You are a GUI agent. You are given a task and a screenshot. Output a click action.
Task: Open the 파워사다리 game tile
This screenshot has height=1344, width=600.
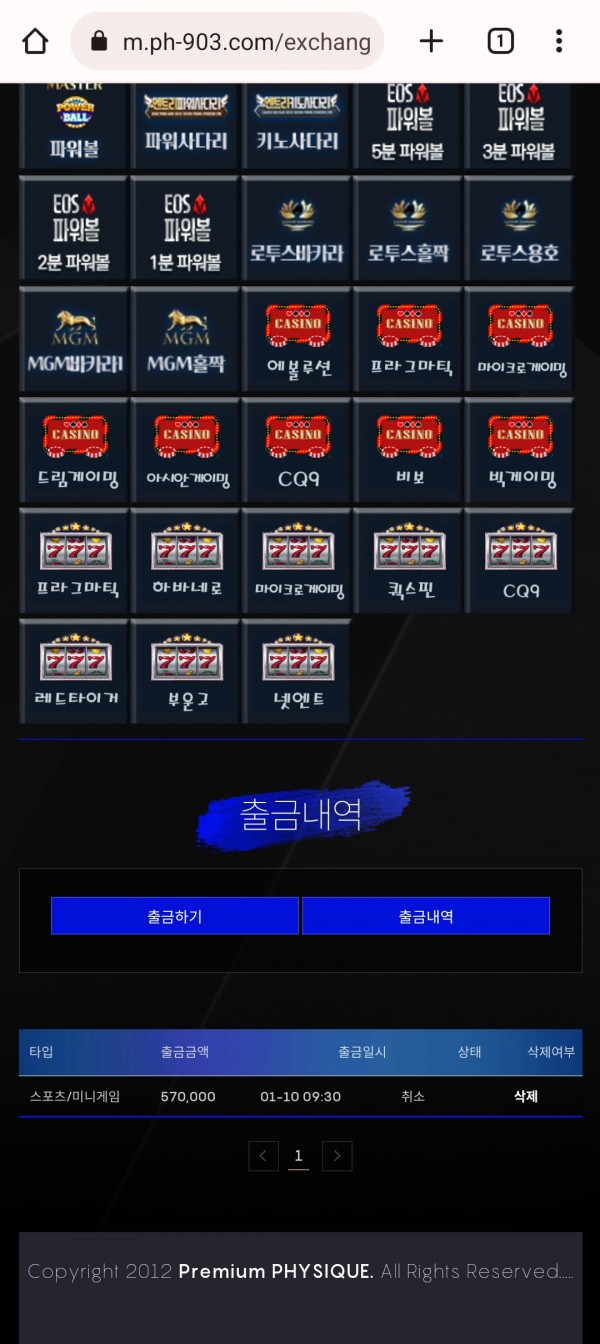tap(186, 125)
